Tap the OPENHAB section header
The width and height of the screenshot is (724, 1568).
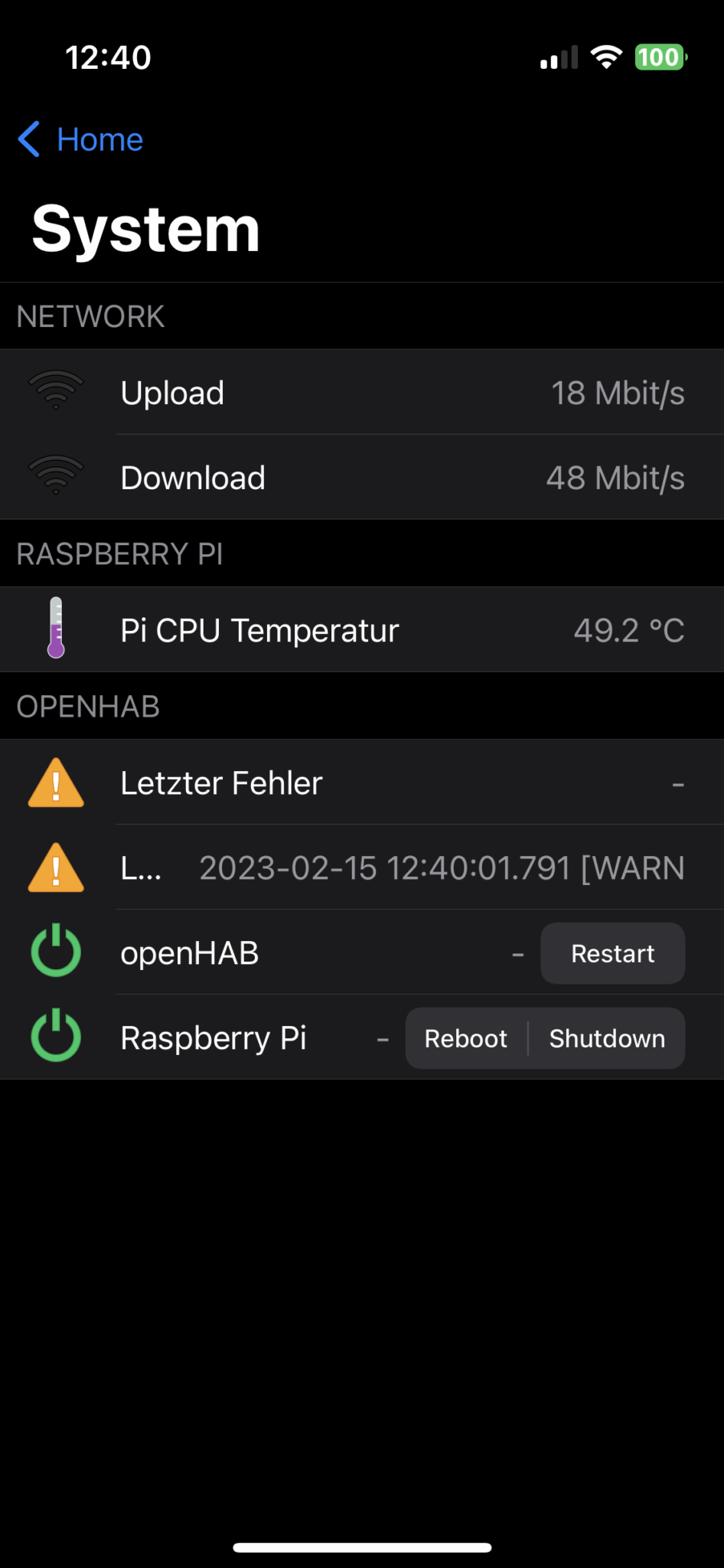tap(88, 706)
